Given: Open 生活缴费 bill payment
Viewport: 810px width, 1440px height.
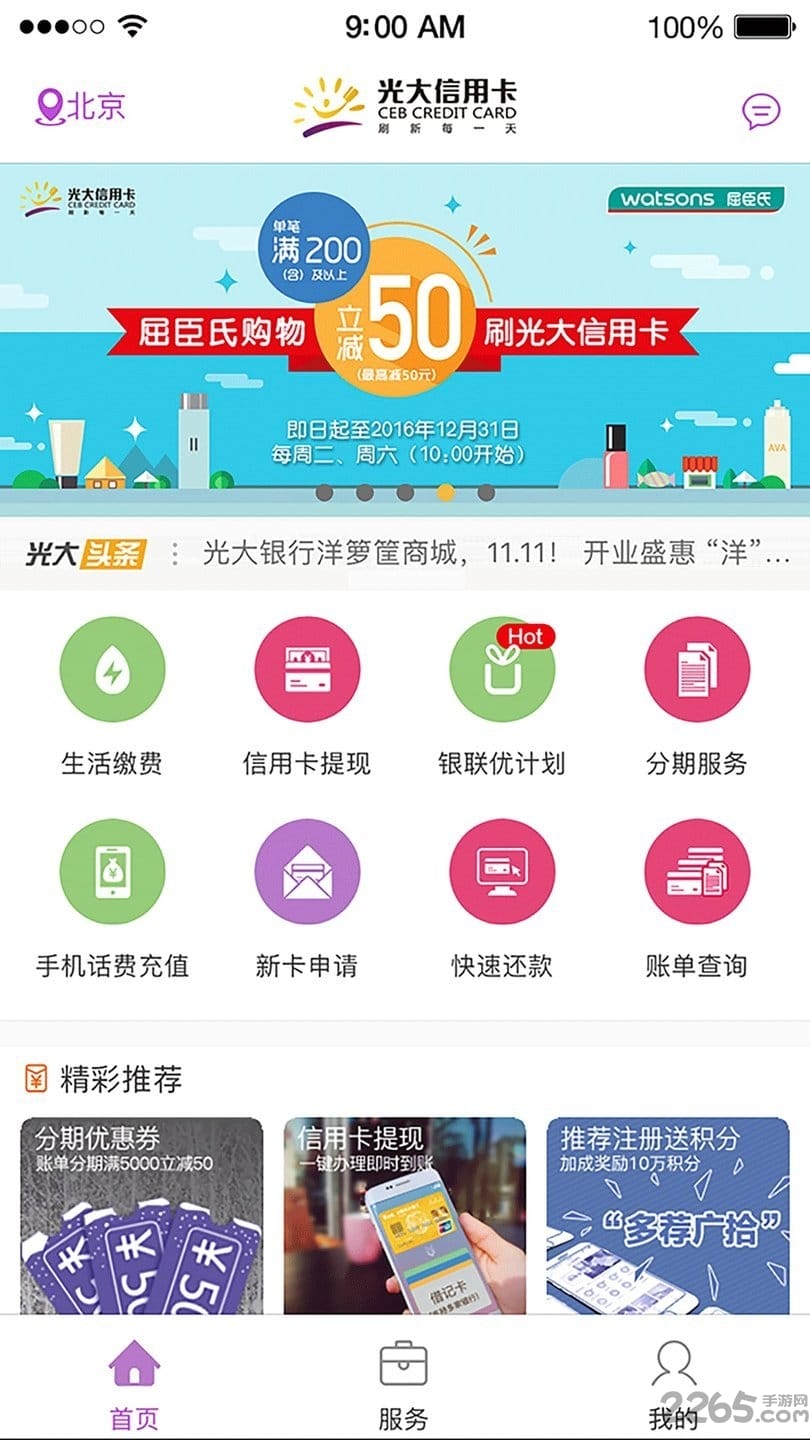Looking at the screenshot, I should (112, 669).
